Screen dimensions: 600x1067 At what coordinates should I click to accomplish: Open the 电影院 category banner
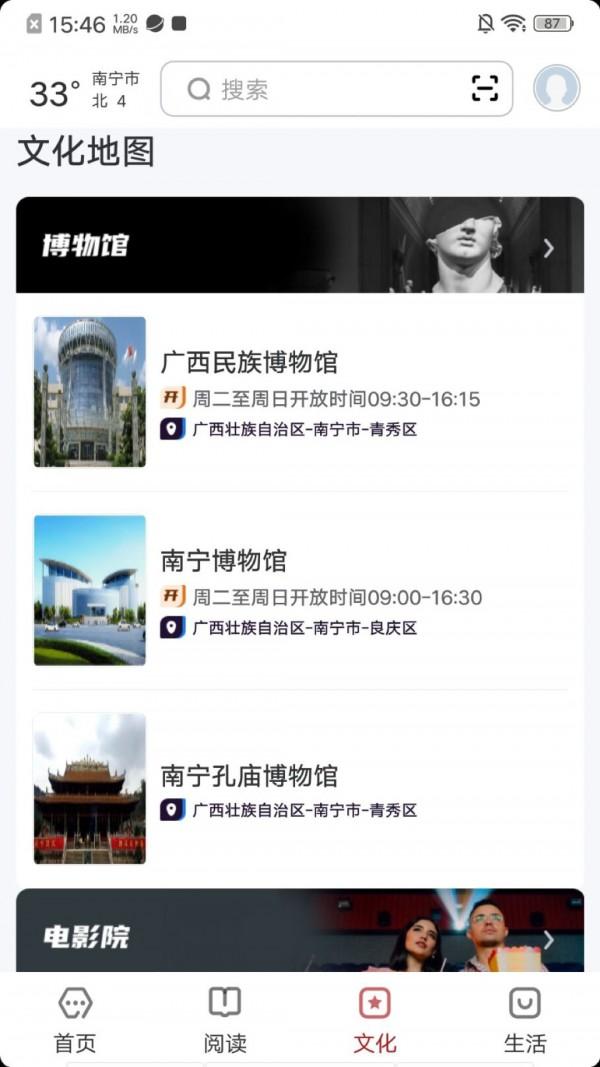click(x=300, y=933)
